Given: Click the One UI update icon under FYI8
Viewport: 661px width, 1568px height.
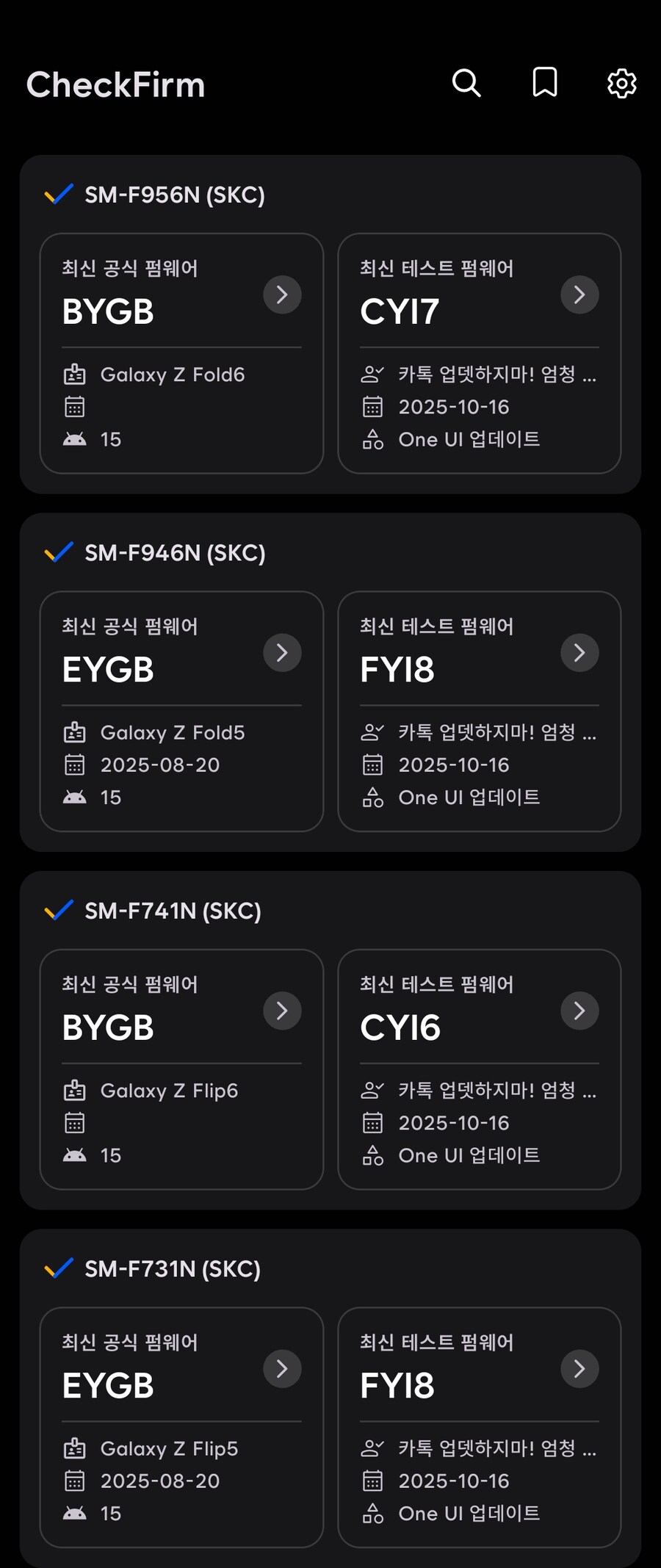Looking at the screenshot, I should [x=372, y=797].
